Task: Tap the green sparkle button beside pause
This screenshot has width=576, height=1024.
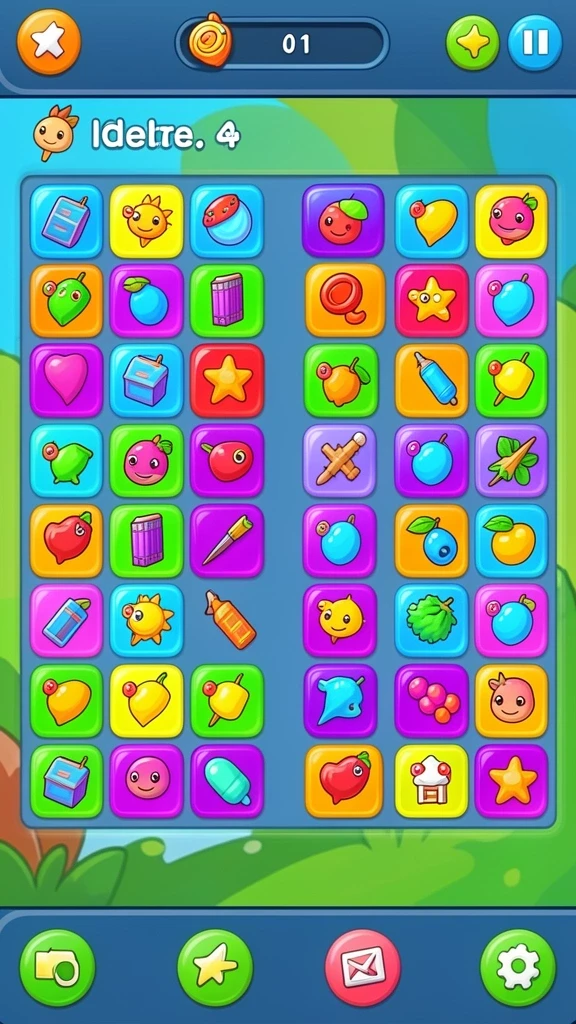Action: click(473, 42)
